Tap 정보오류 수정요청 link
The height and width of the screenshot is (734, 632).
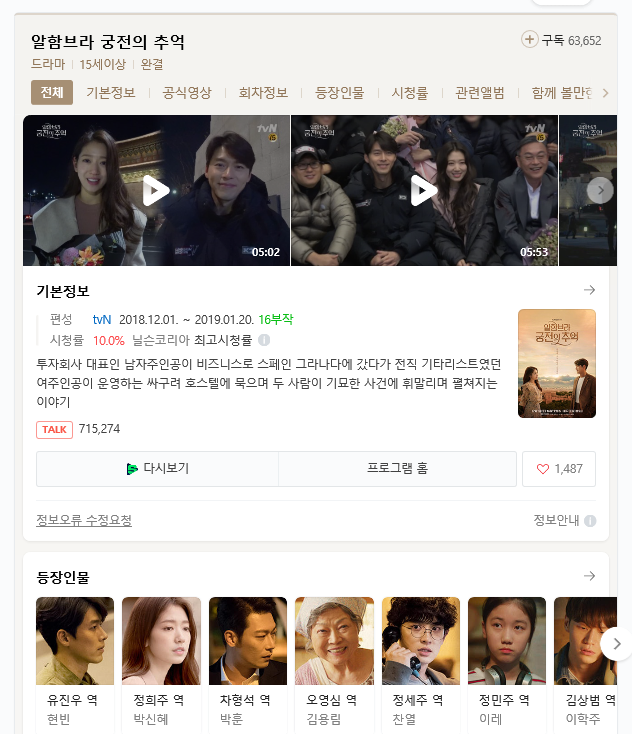tap(84, 520)
